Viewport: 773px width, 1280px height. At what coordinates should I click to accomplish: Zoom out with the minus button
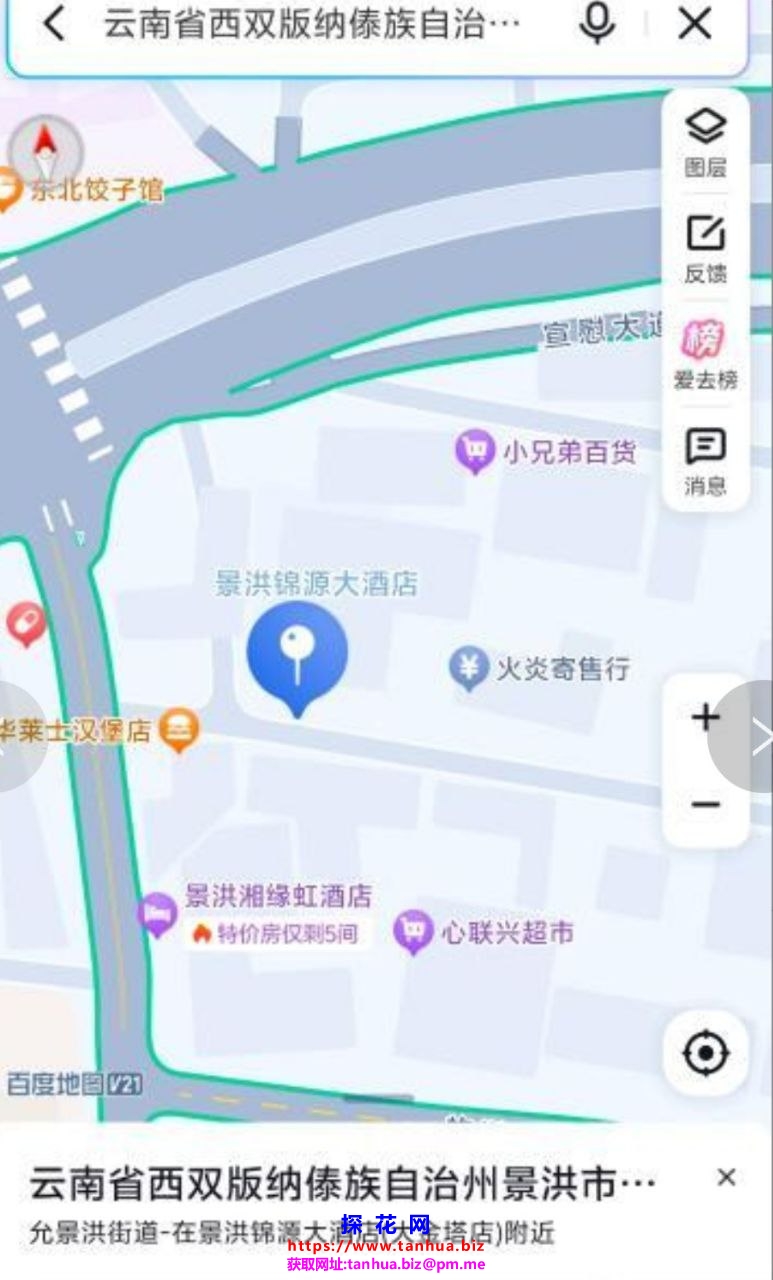click(x=706, y=804)
